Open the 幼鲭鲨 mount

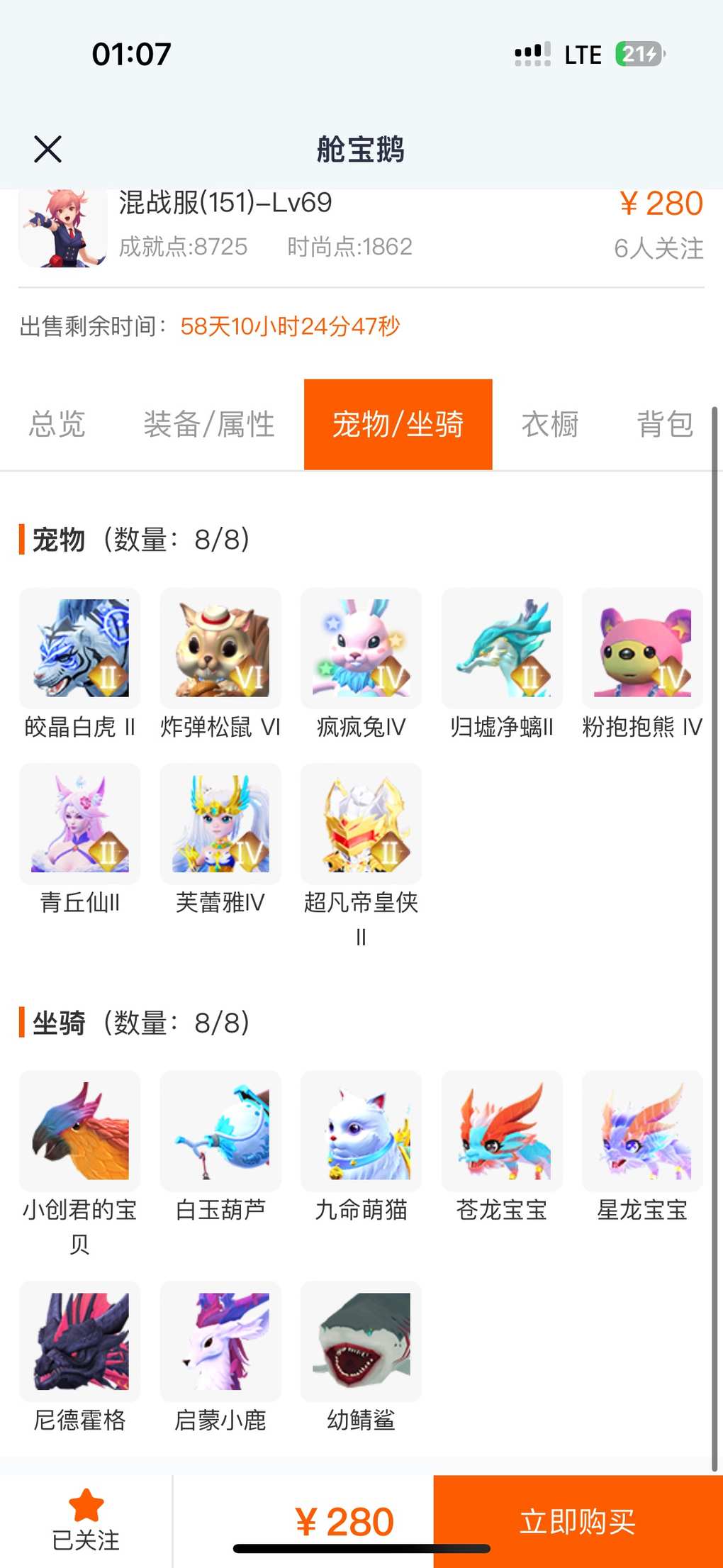point(361,1342)
